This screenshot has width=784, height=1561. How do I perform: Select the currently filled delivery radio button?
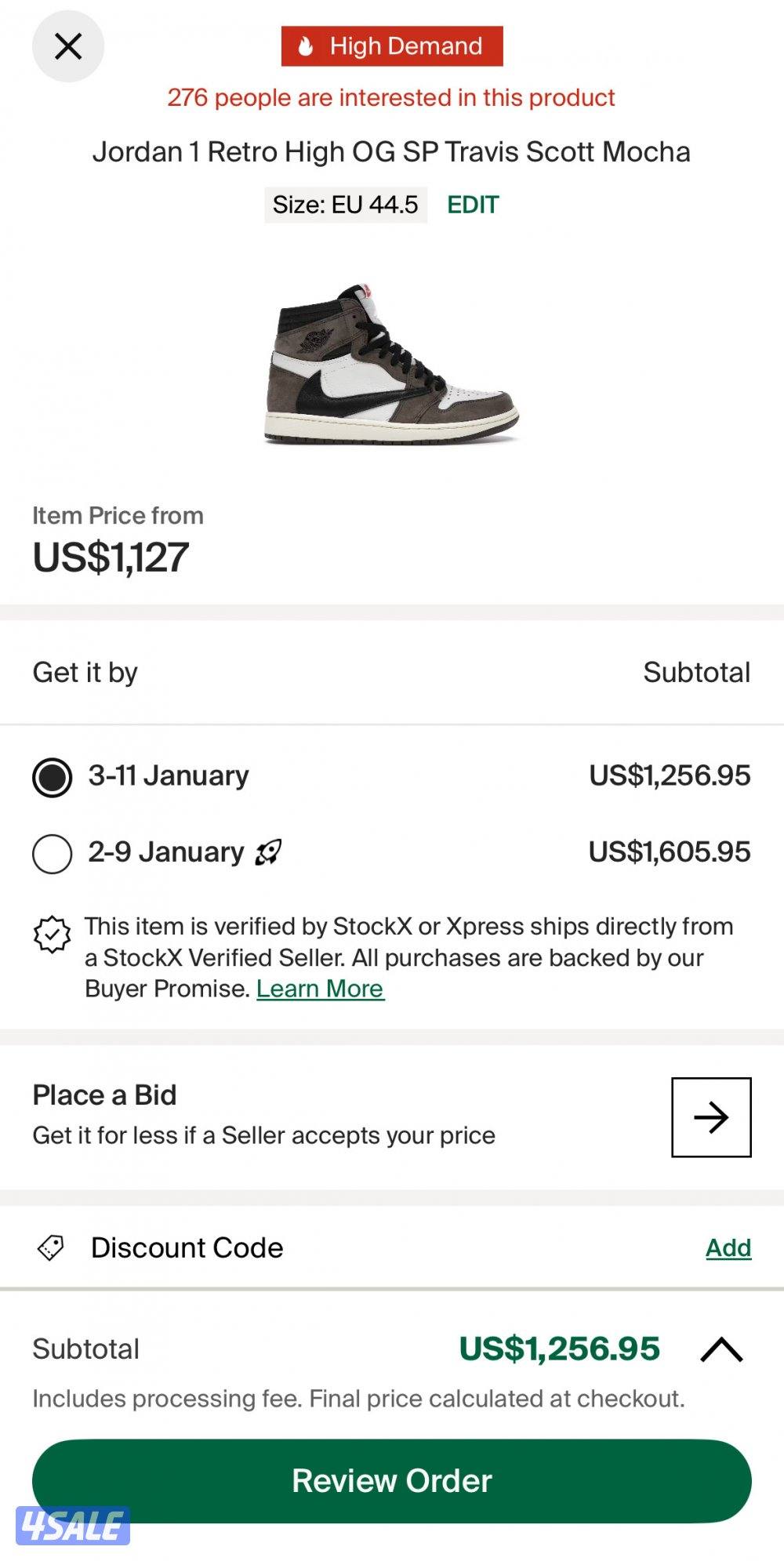(53, 775)
